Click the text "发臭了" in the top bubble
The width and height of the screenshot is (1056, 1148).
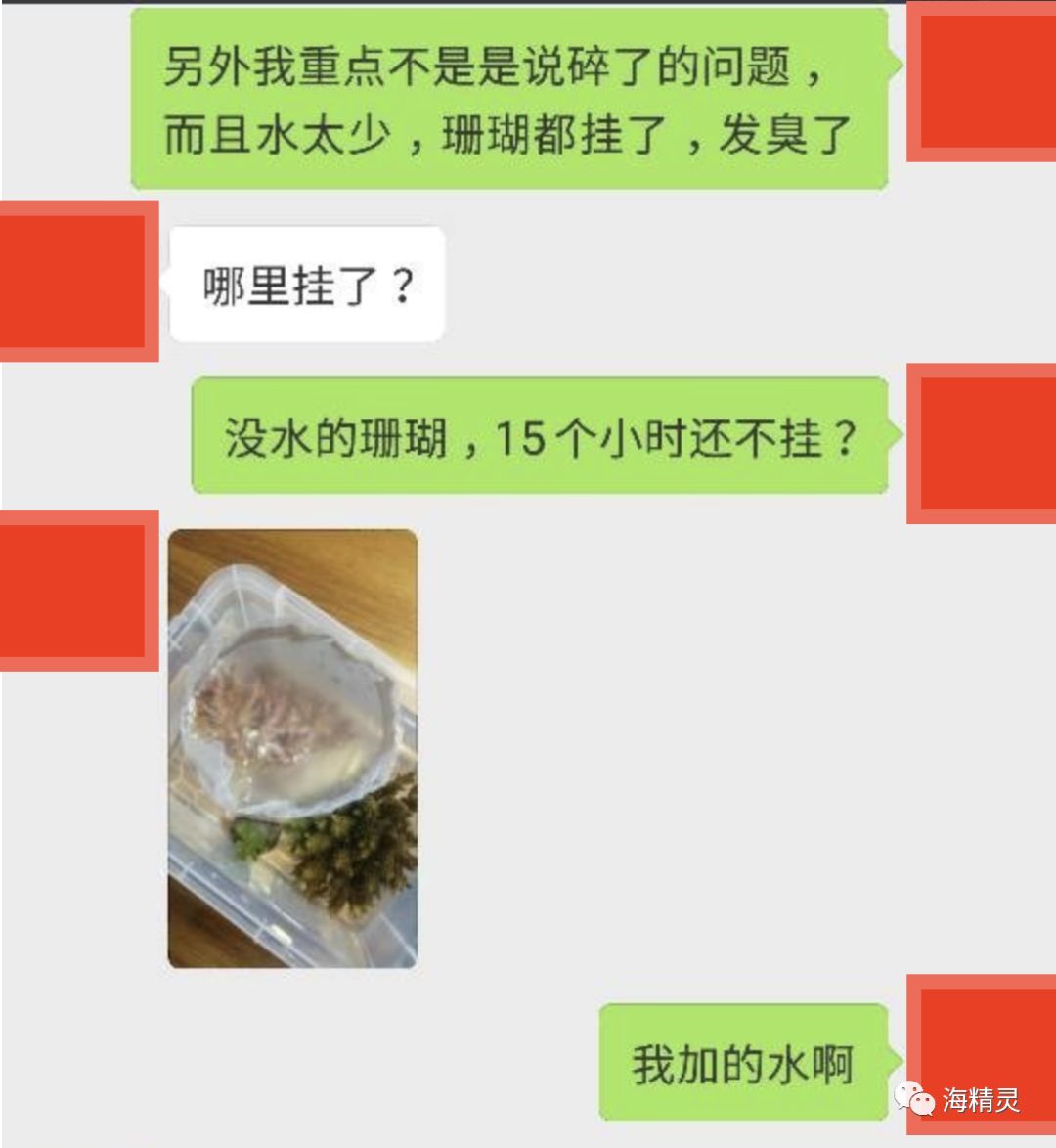(x=782, y=135)
